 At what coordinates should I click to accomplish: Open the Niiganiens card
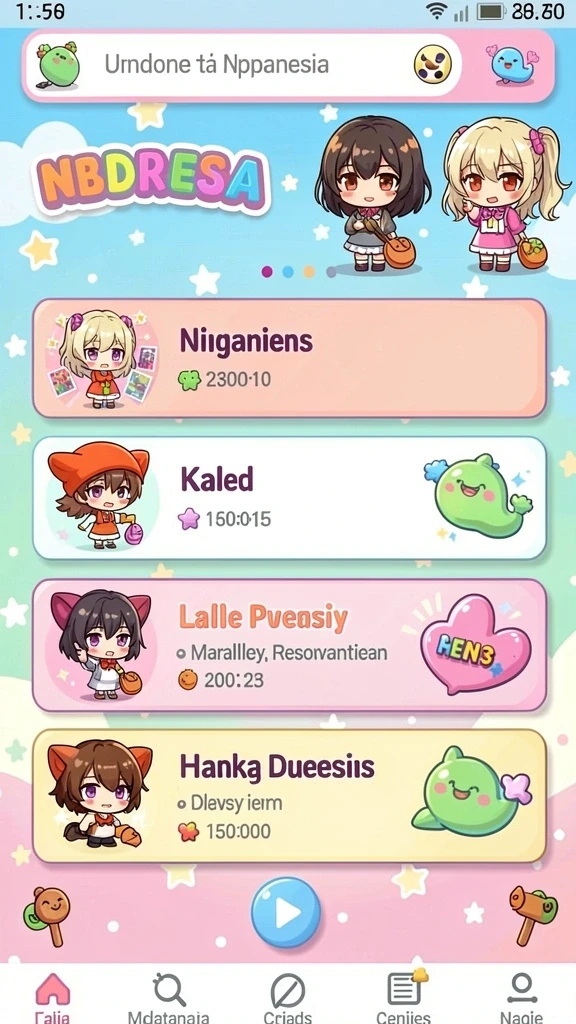pos(289,358)
